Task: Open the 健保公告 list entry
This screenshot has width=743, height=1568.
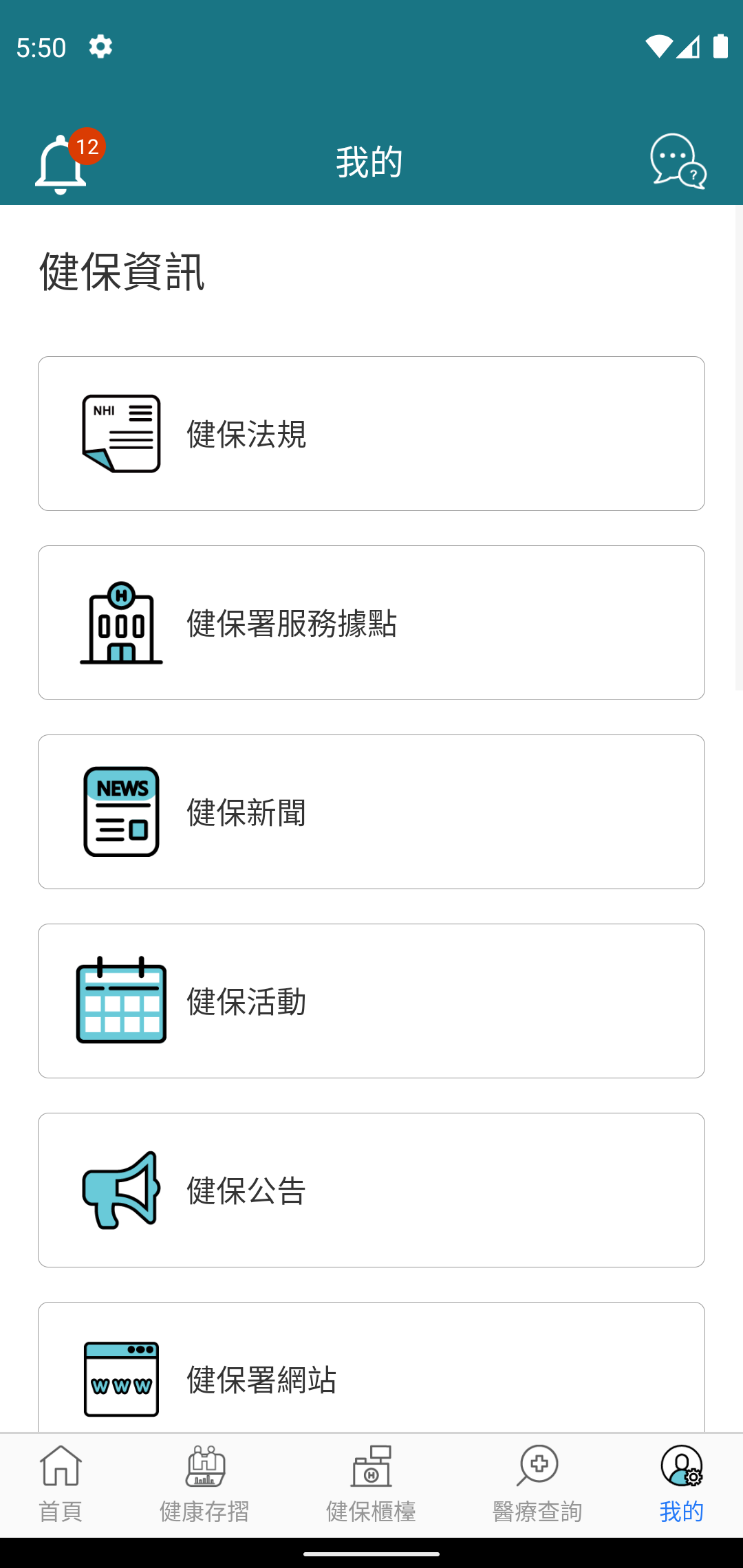Action: coord(371,1190)
